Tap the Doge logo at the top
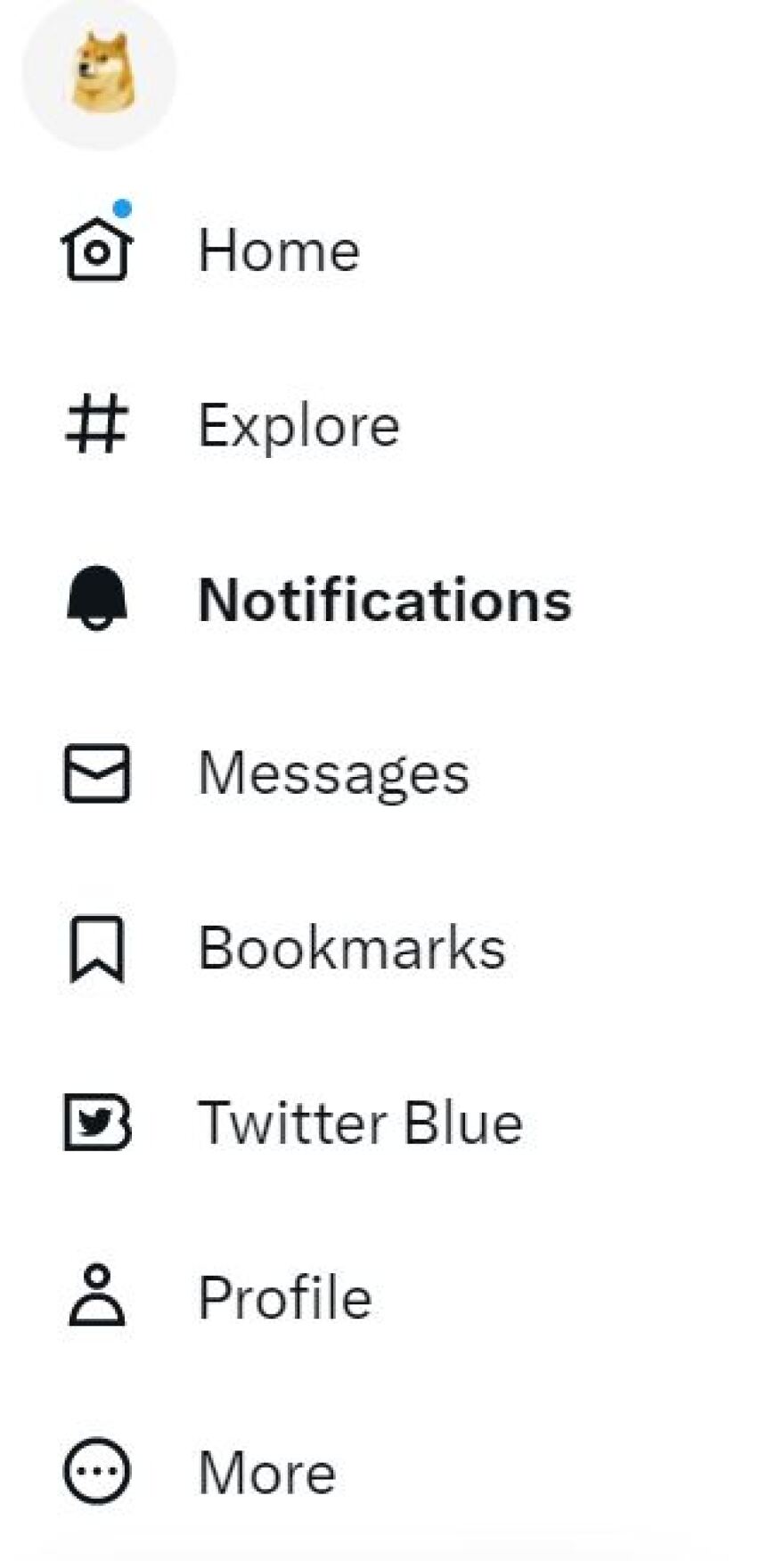784x1561 pixels. (x=100, y=73)
